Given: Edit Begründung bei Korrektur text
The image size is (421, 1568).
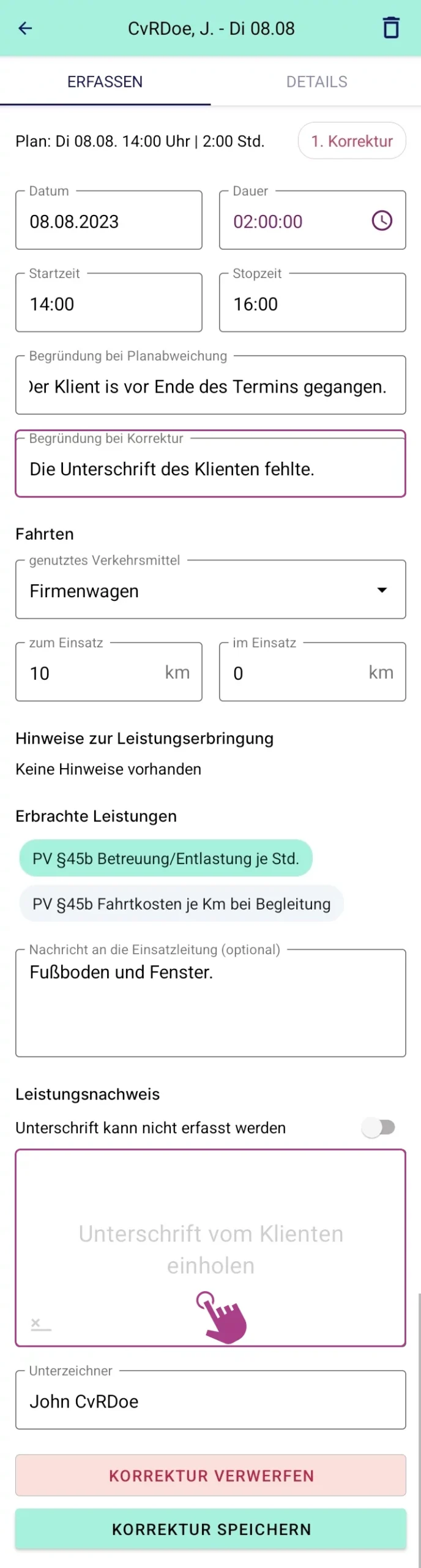Looking at the screenshot, I should point(210,469).
